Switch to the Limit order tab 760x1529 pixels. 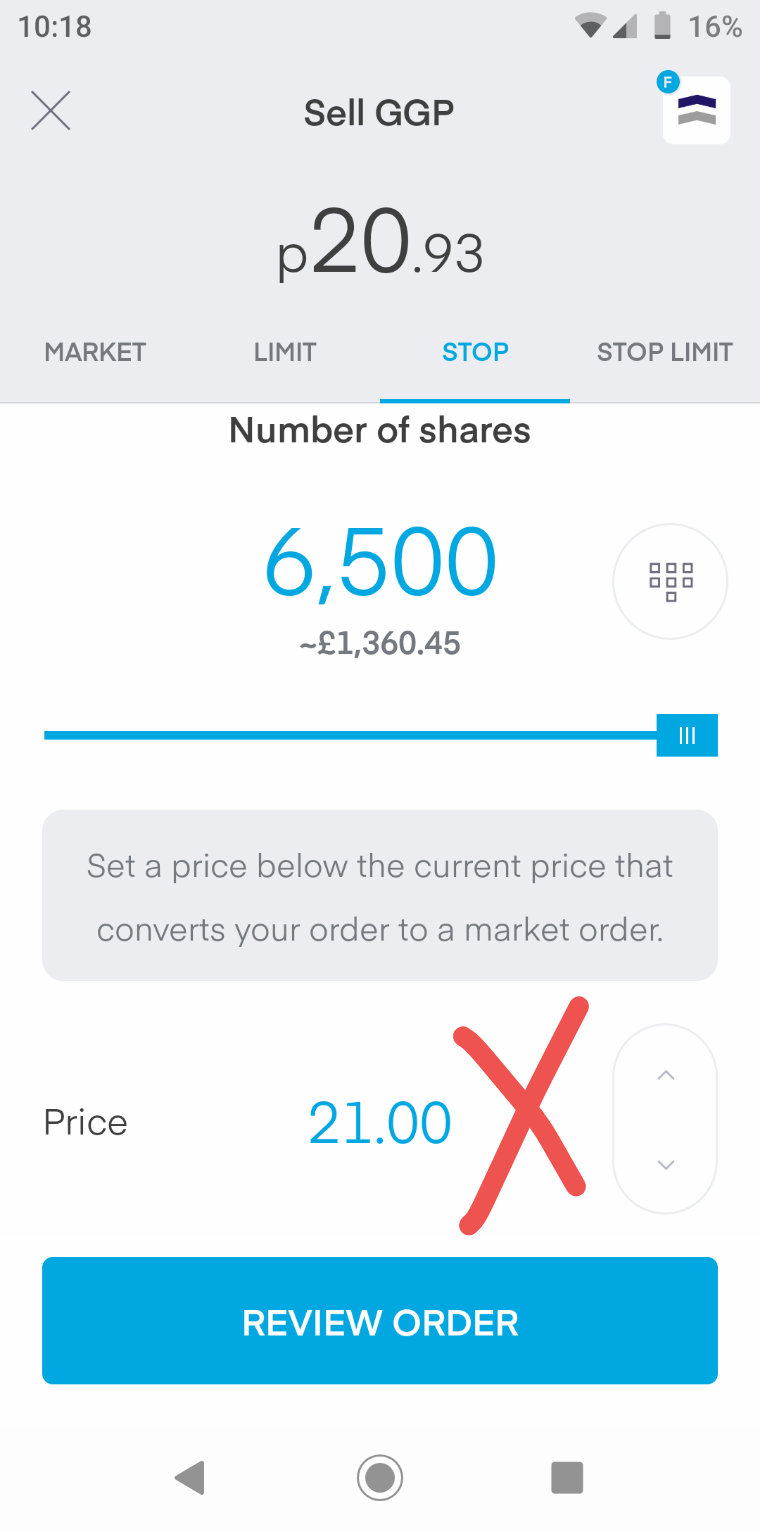click(285, 352)
